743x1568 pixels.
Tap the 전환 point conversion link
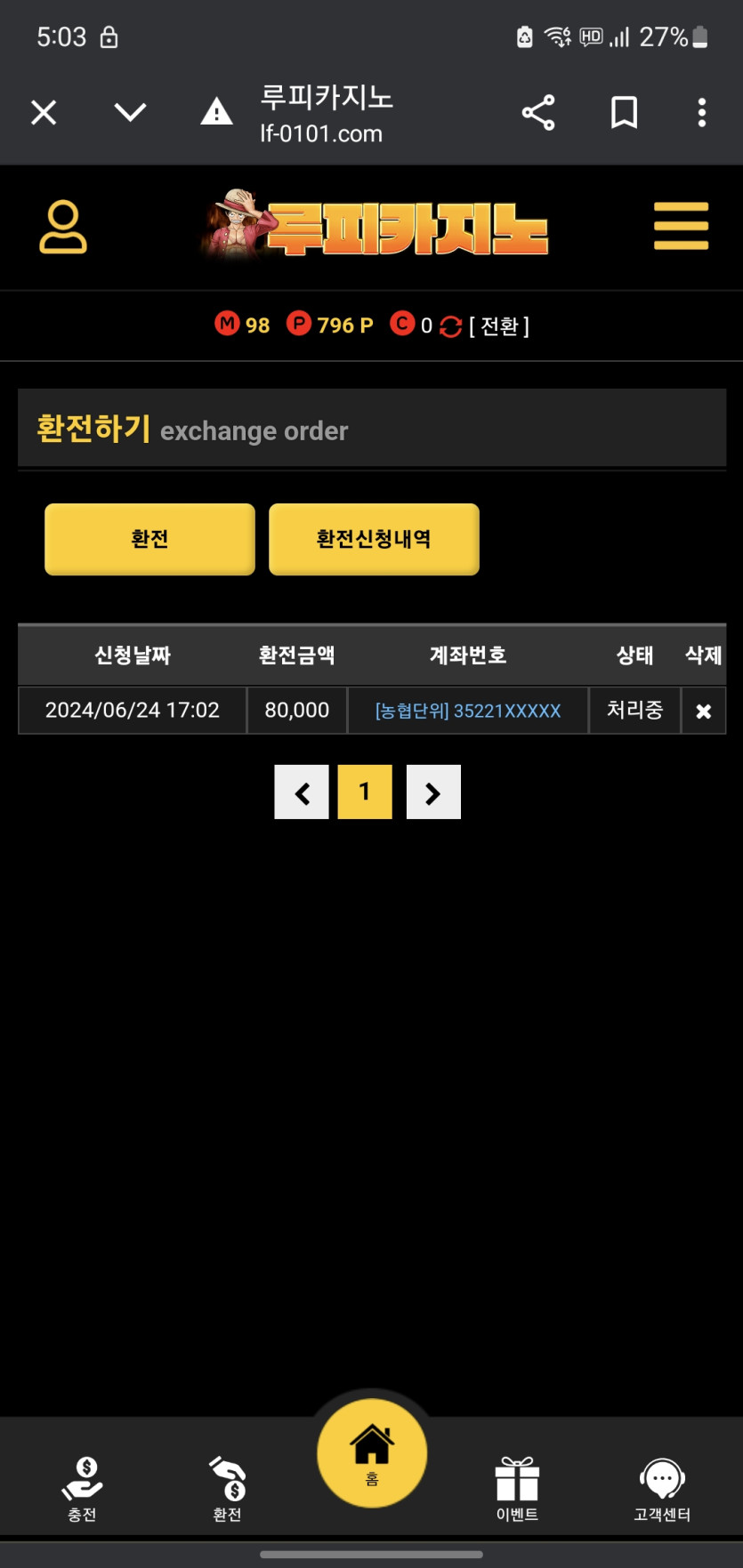(x=498, y=326)
